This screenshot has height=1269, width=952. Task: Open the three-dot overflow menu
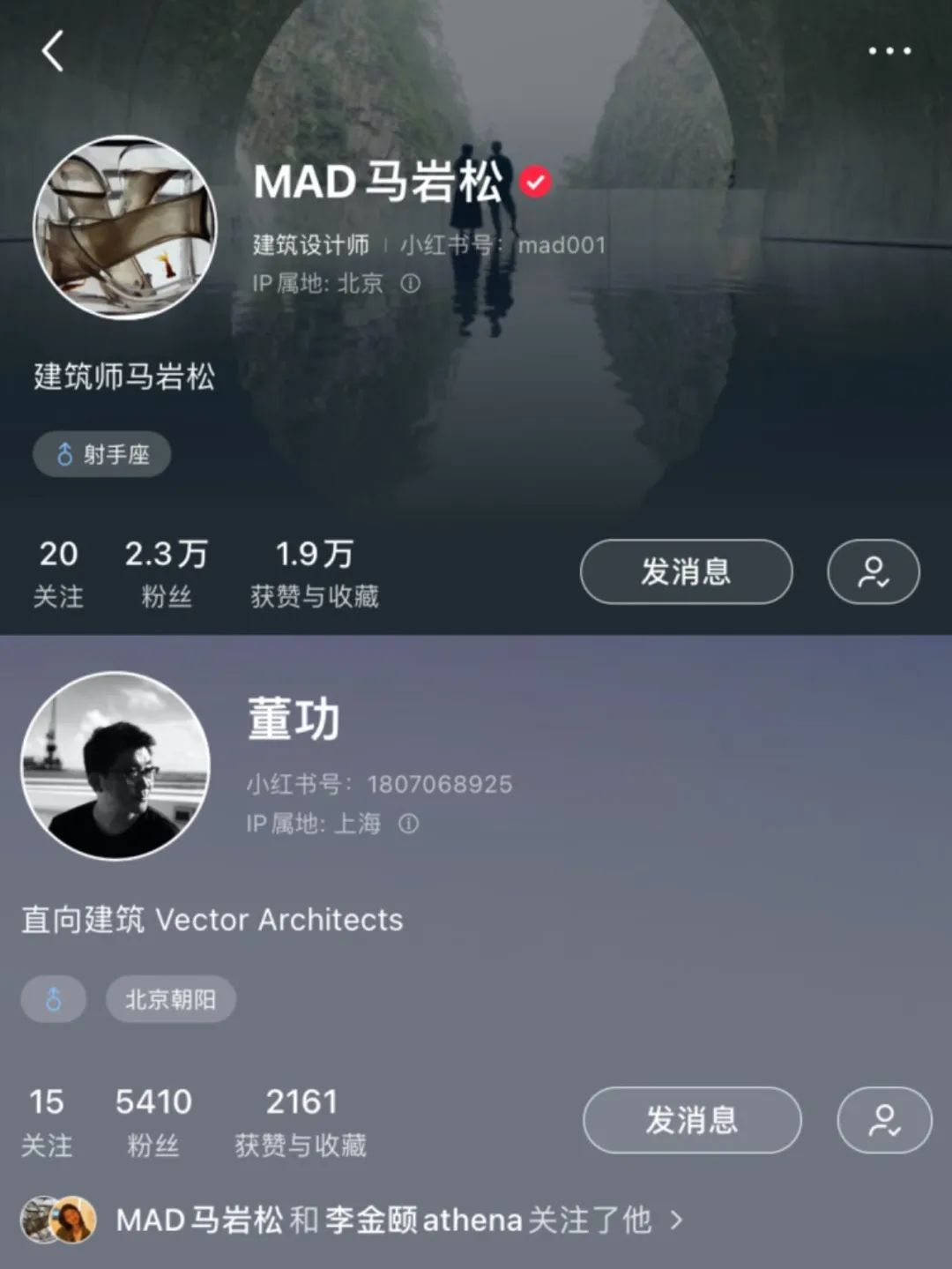click(889, 51)
